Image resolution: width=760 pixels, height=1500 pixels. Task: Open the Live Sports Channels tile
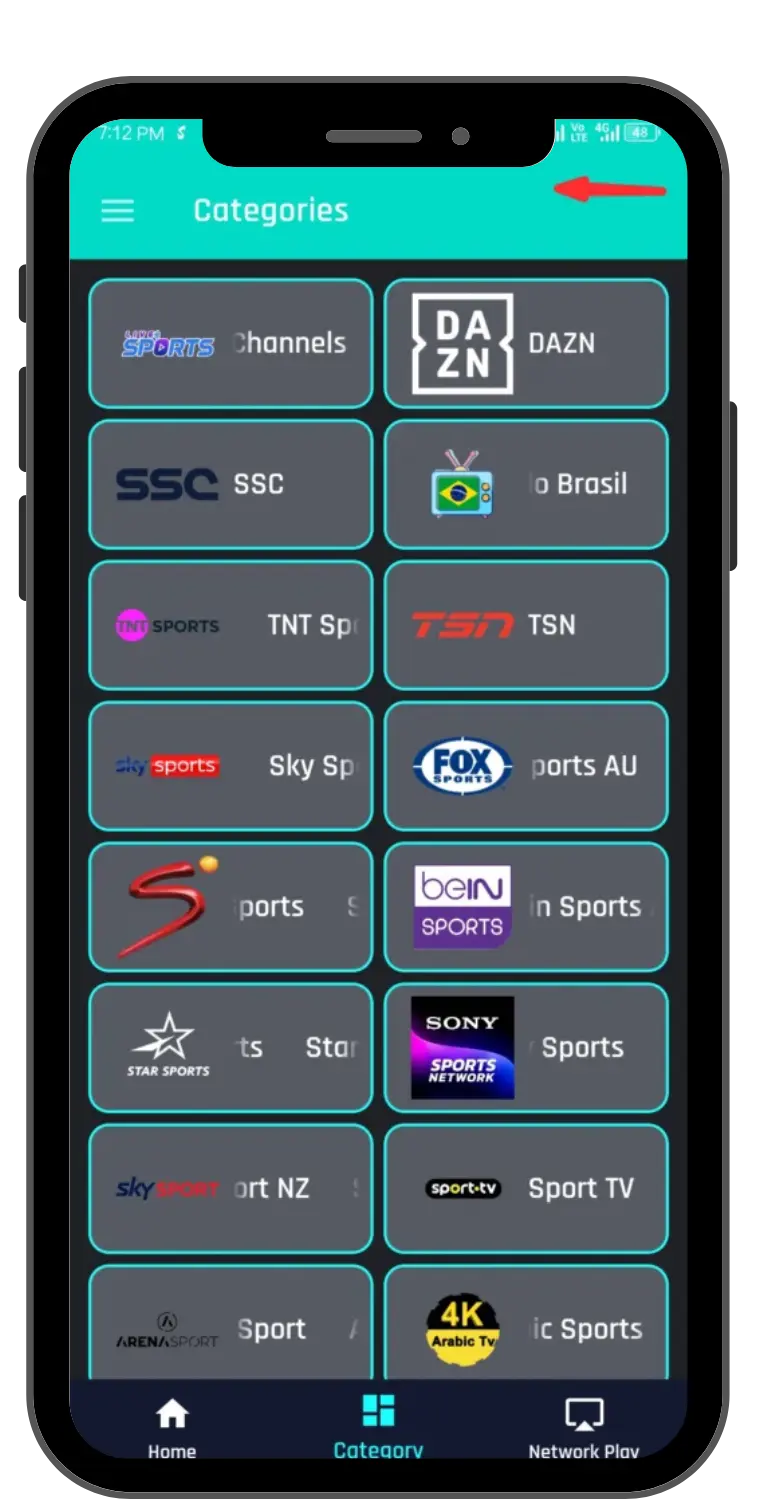(x=230, y=343)
